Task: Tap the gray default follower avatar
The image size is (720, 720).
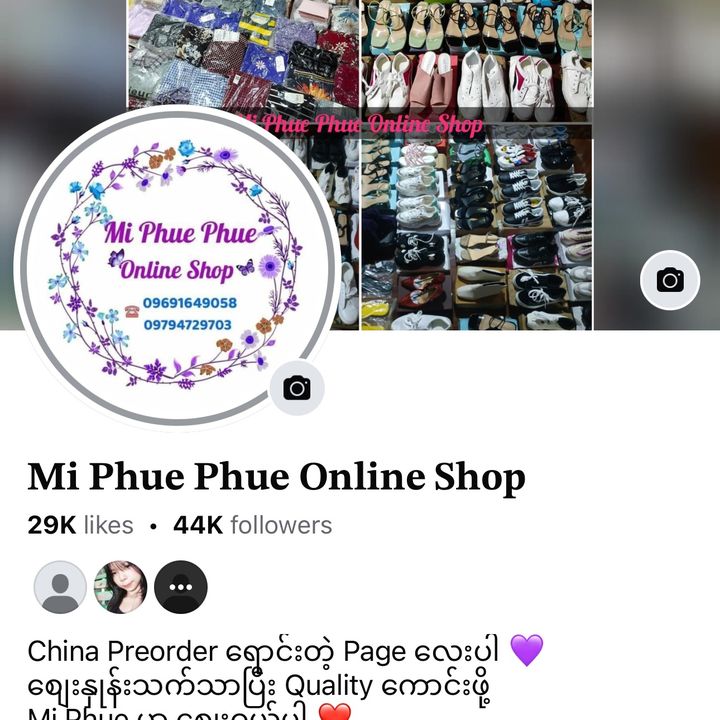Action: [x=60, y=587]
